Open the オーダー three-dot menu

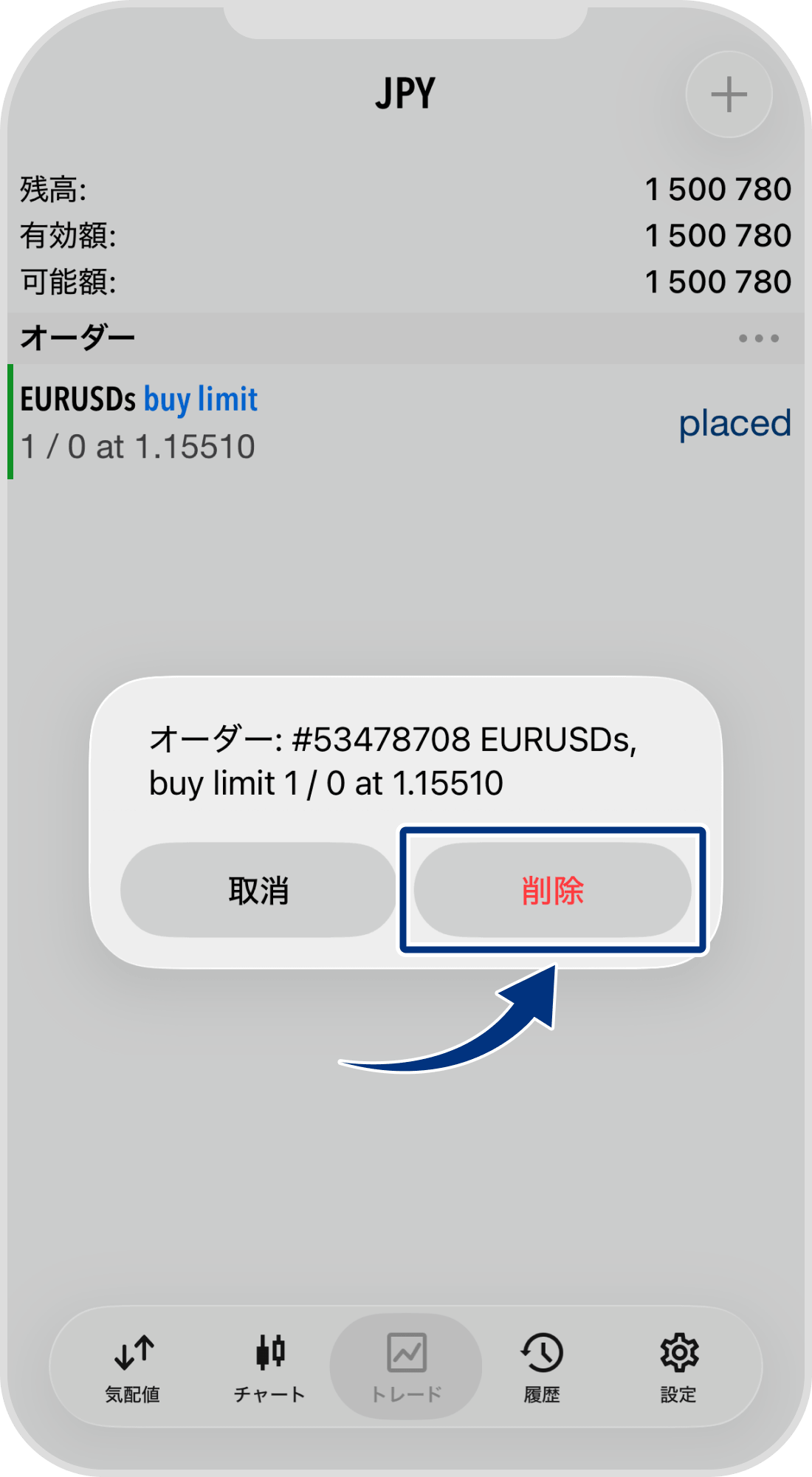[x=758, y=338]
